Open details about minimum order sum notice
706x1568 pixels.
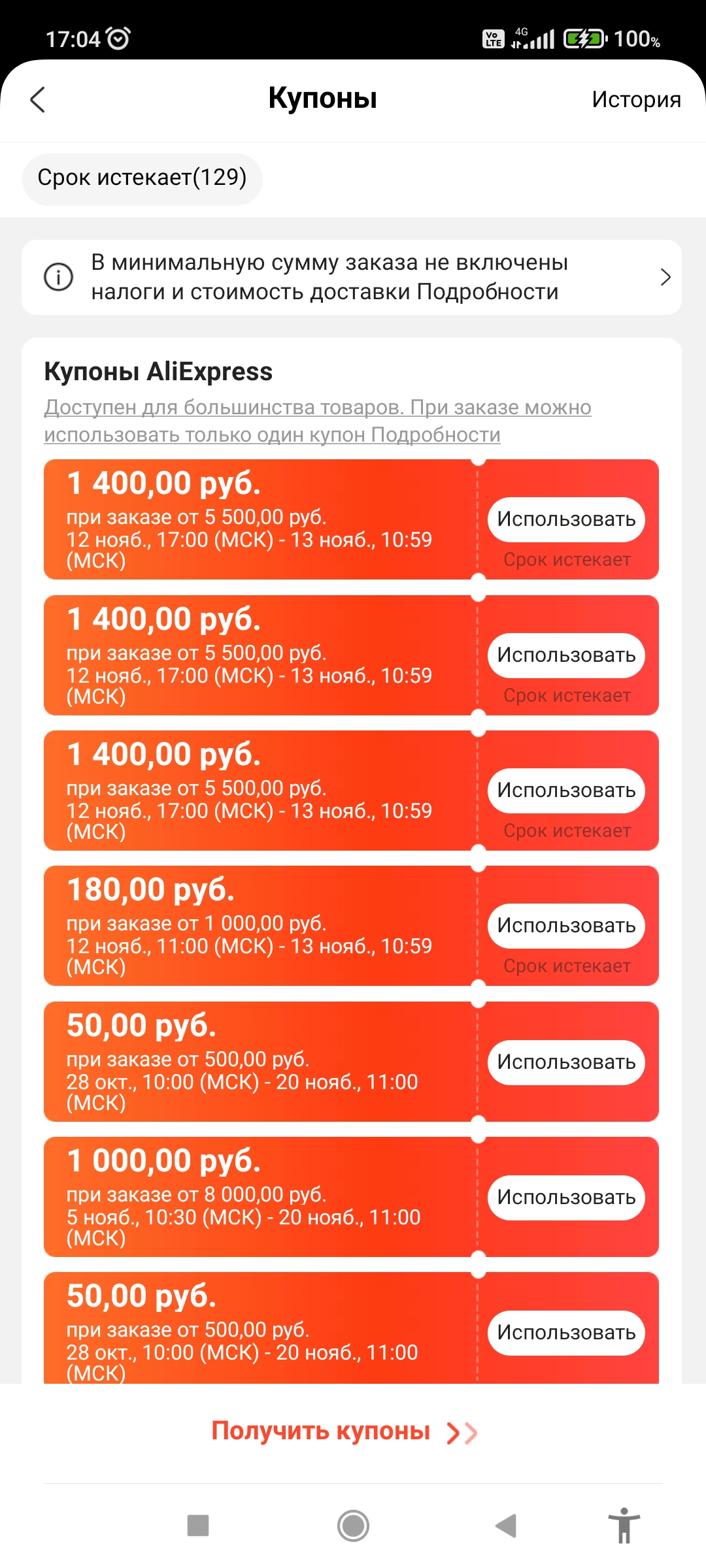(352, 277)
